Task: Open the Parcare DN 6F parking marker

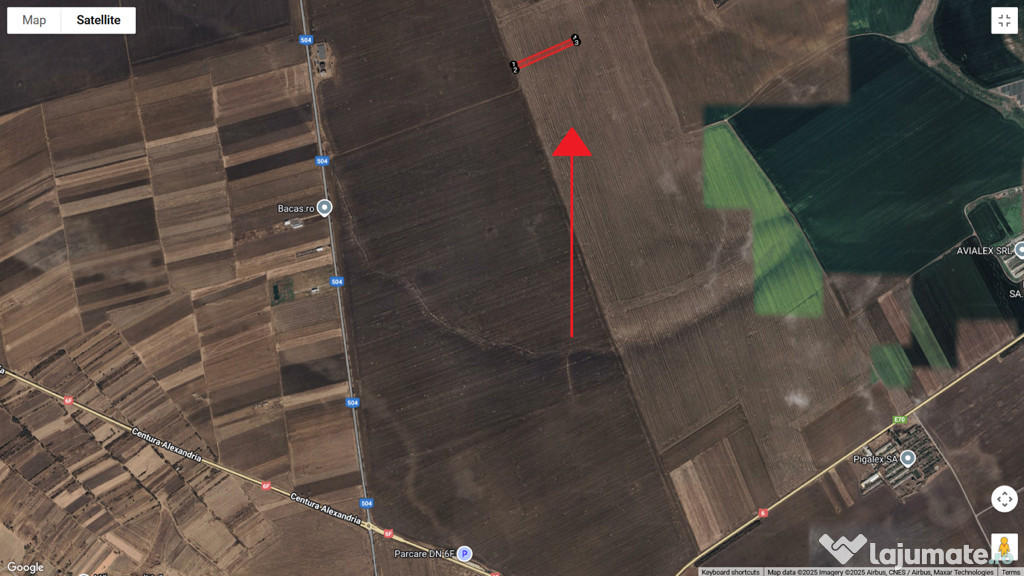Action: click(465, 553)
